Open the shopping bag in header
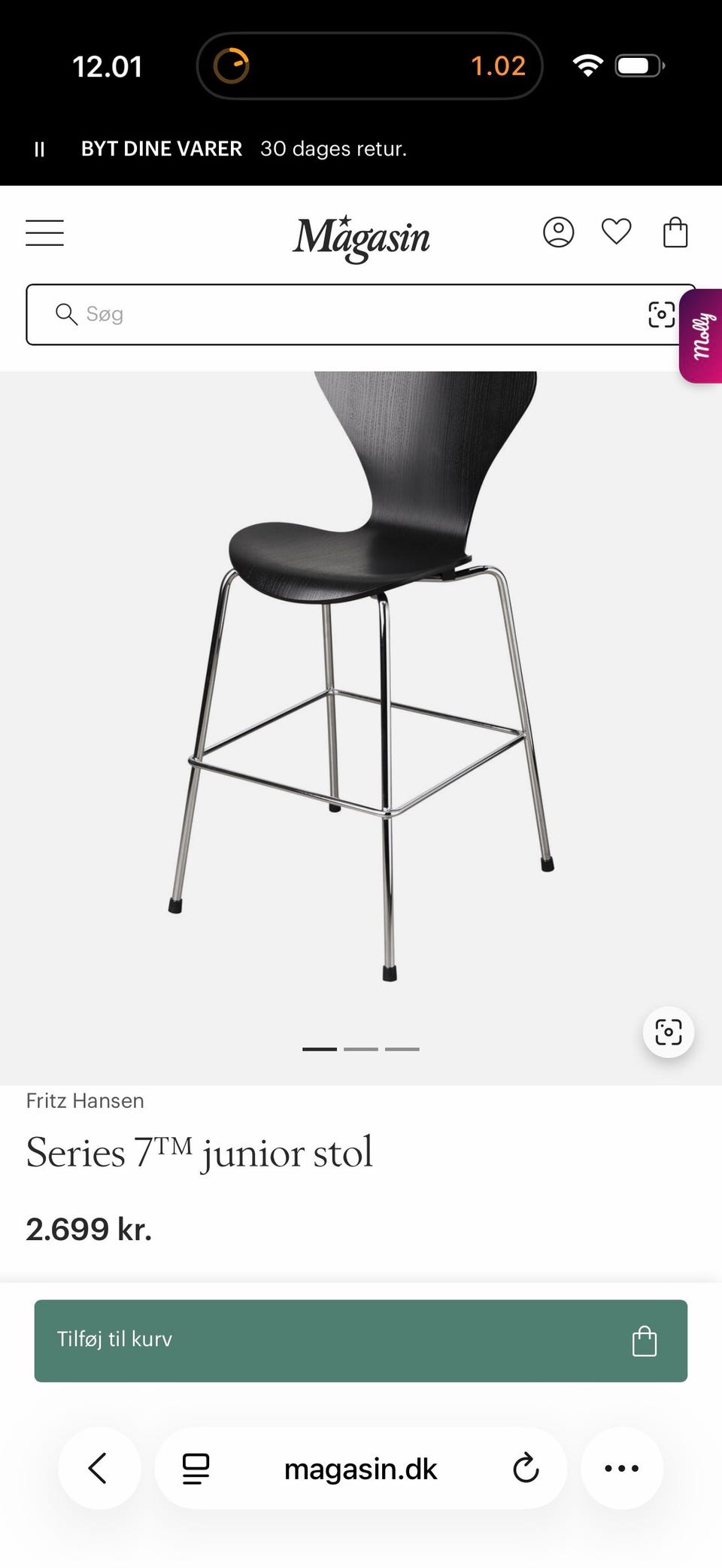This screenshot has height=1568, width=722. [x=675, y=232]
